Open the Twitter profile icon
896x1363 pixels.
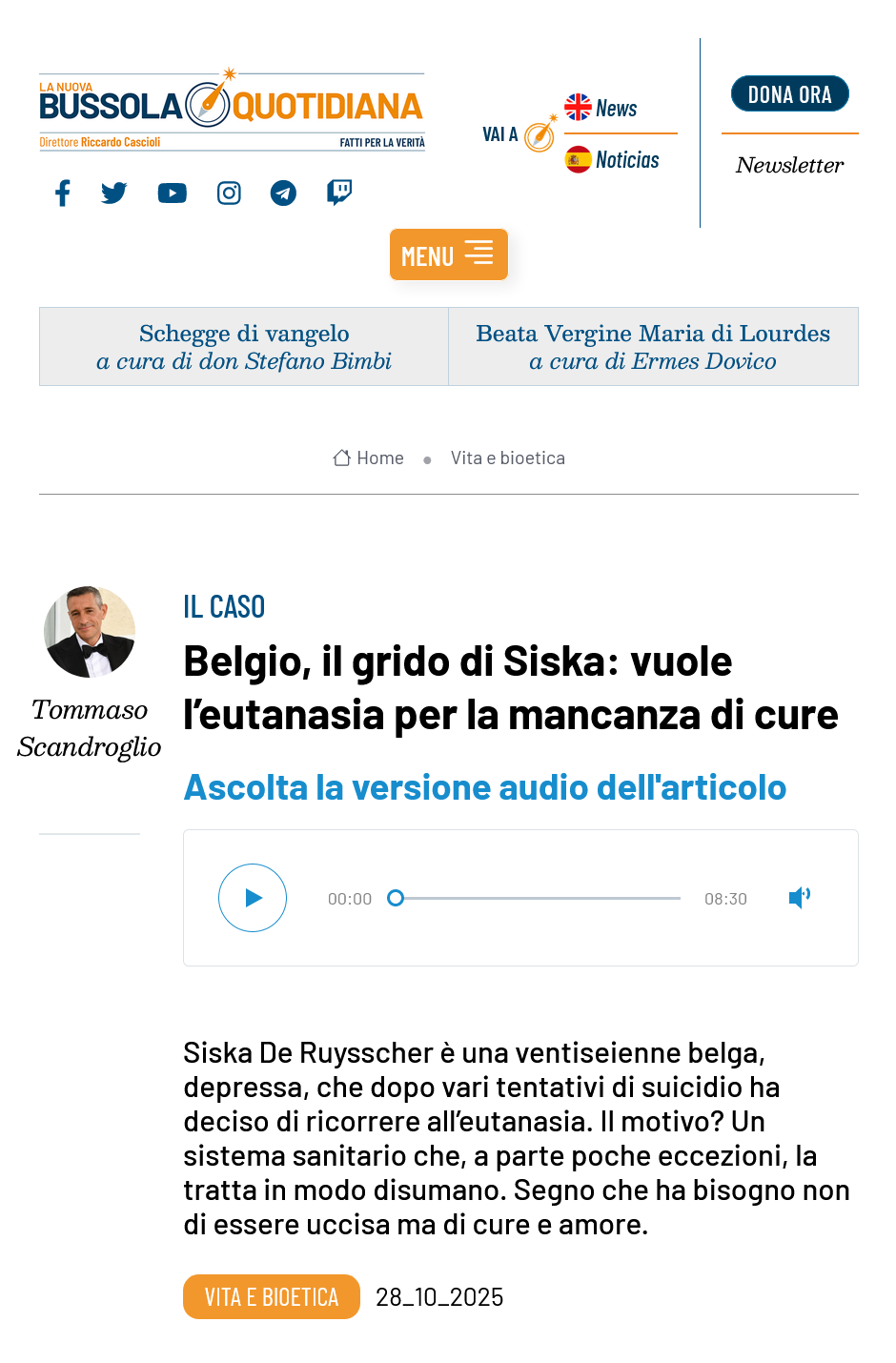[x=114, y=193]
